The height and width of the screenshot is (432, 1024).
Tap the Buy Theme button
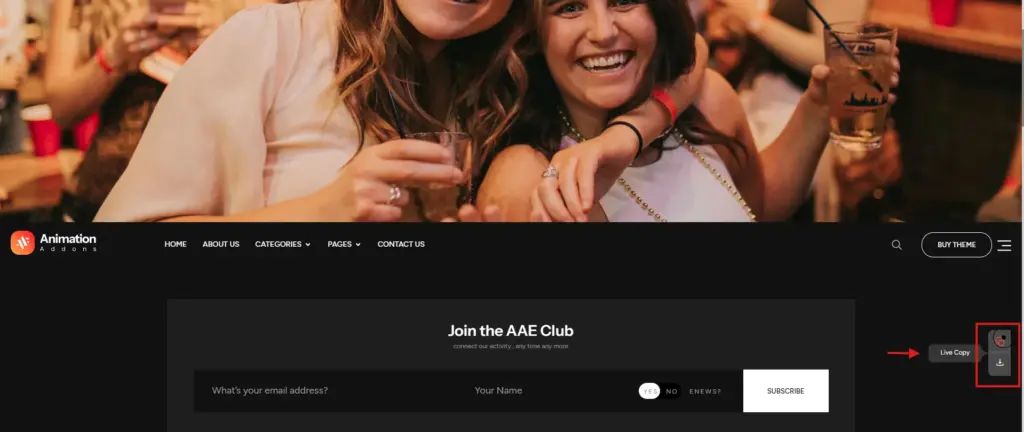956,244
